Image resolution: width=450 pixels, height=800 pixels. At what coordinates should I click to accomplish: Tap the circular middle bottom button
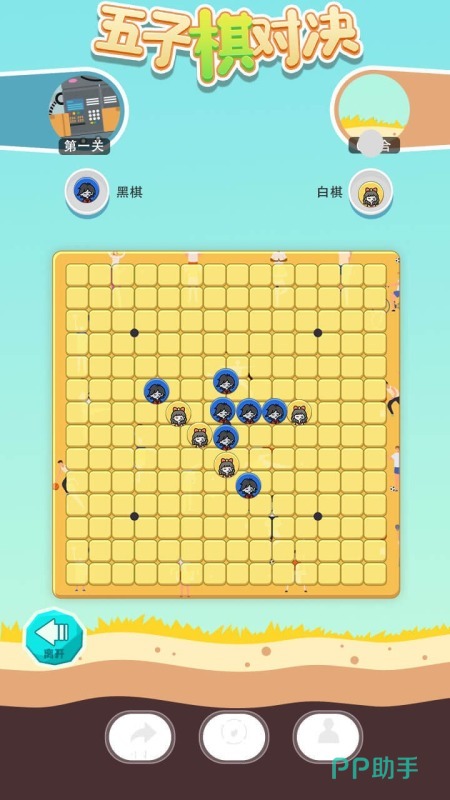[234, 736]
